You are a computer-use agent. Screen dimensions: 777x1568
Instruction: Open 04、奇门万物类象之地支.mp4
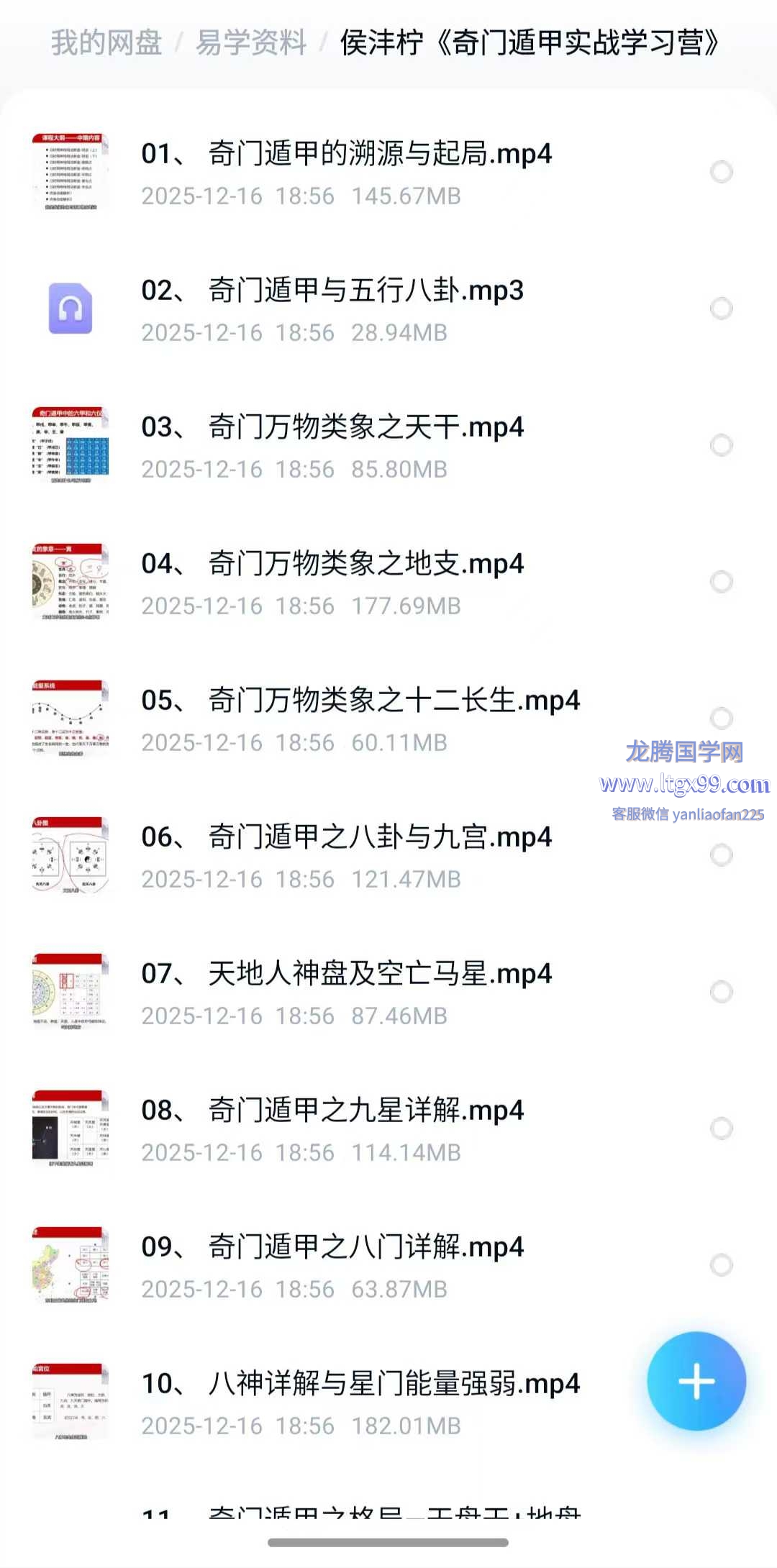click(x=332, y=564)
